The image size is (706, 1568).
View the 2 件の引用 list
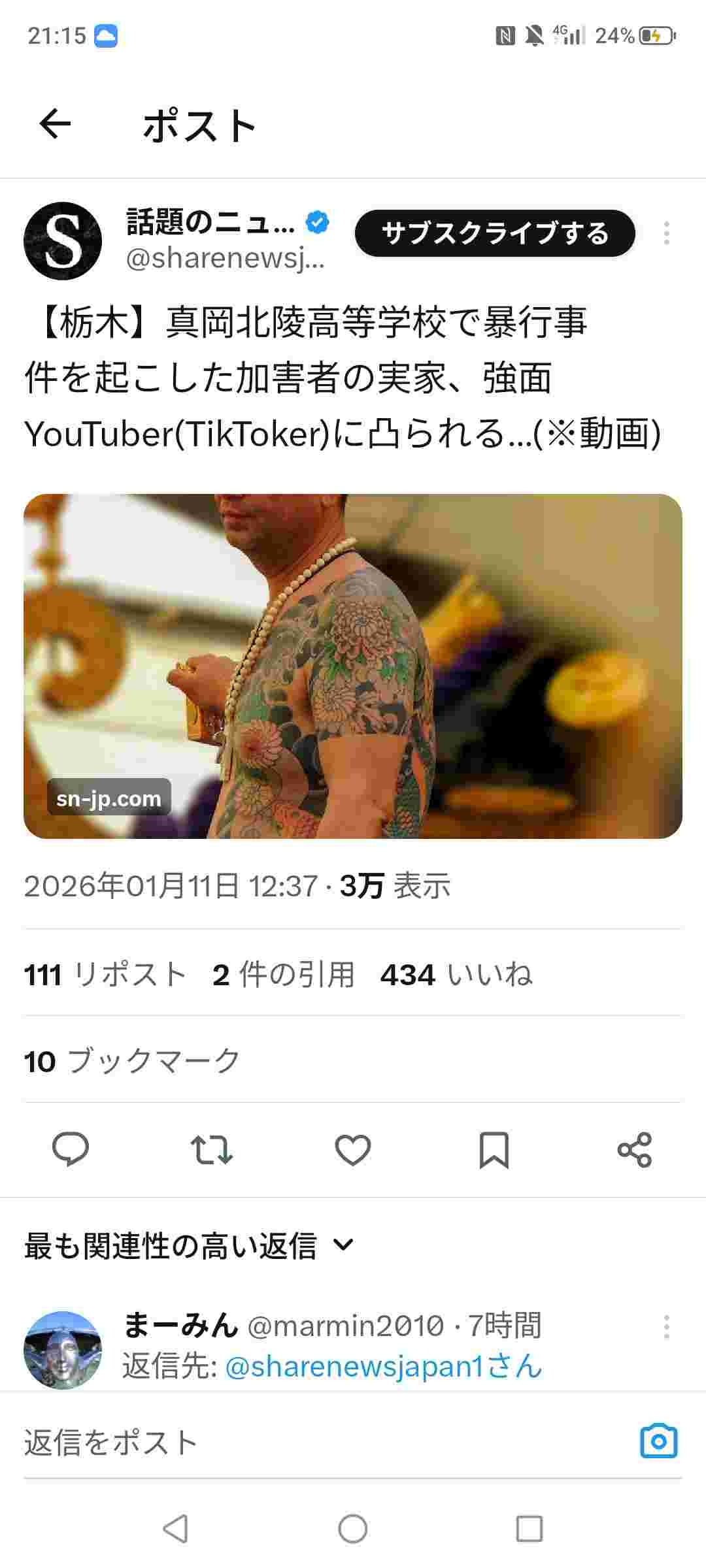click(x=283, y=975)
